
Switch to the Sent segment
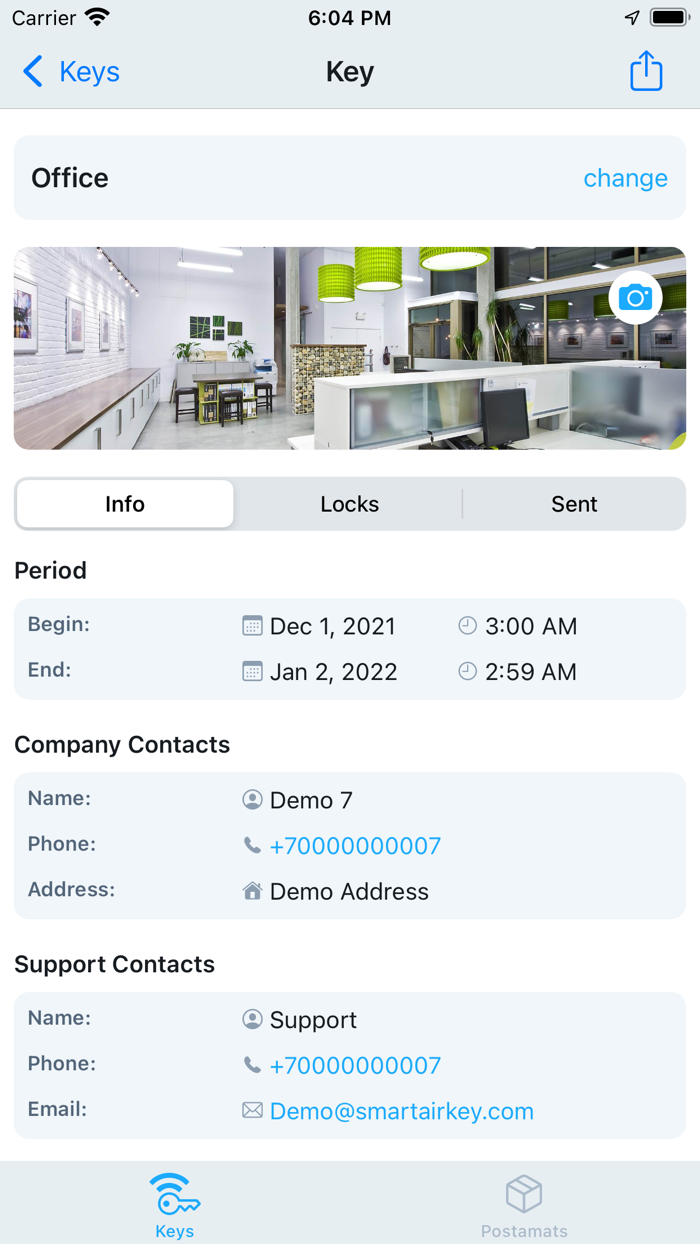[x=574, y=504]
